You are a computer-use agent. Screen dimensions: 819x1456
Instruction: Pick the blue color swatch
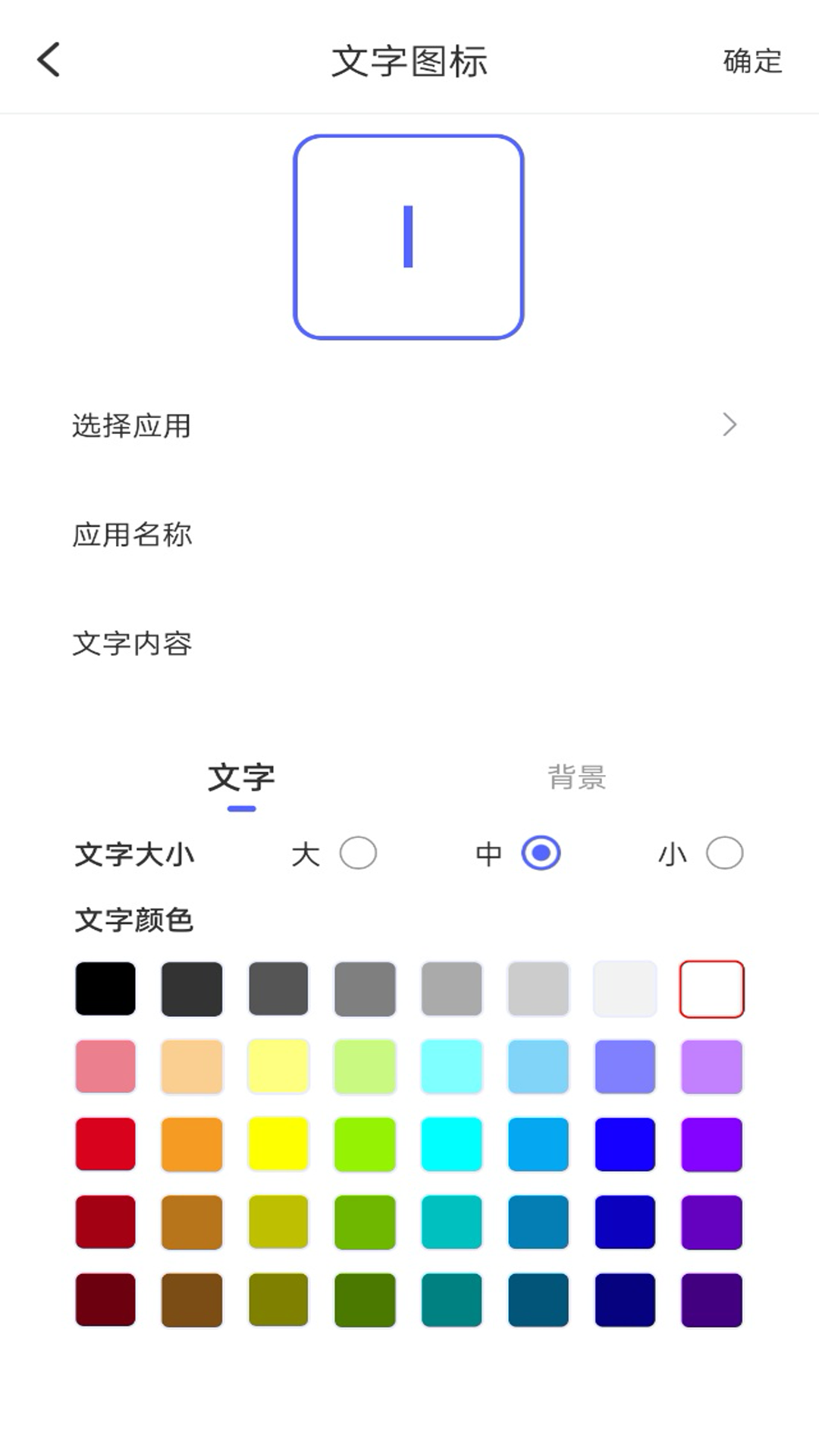tap(625, 1145)
